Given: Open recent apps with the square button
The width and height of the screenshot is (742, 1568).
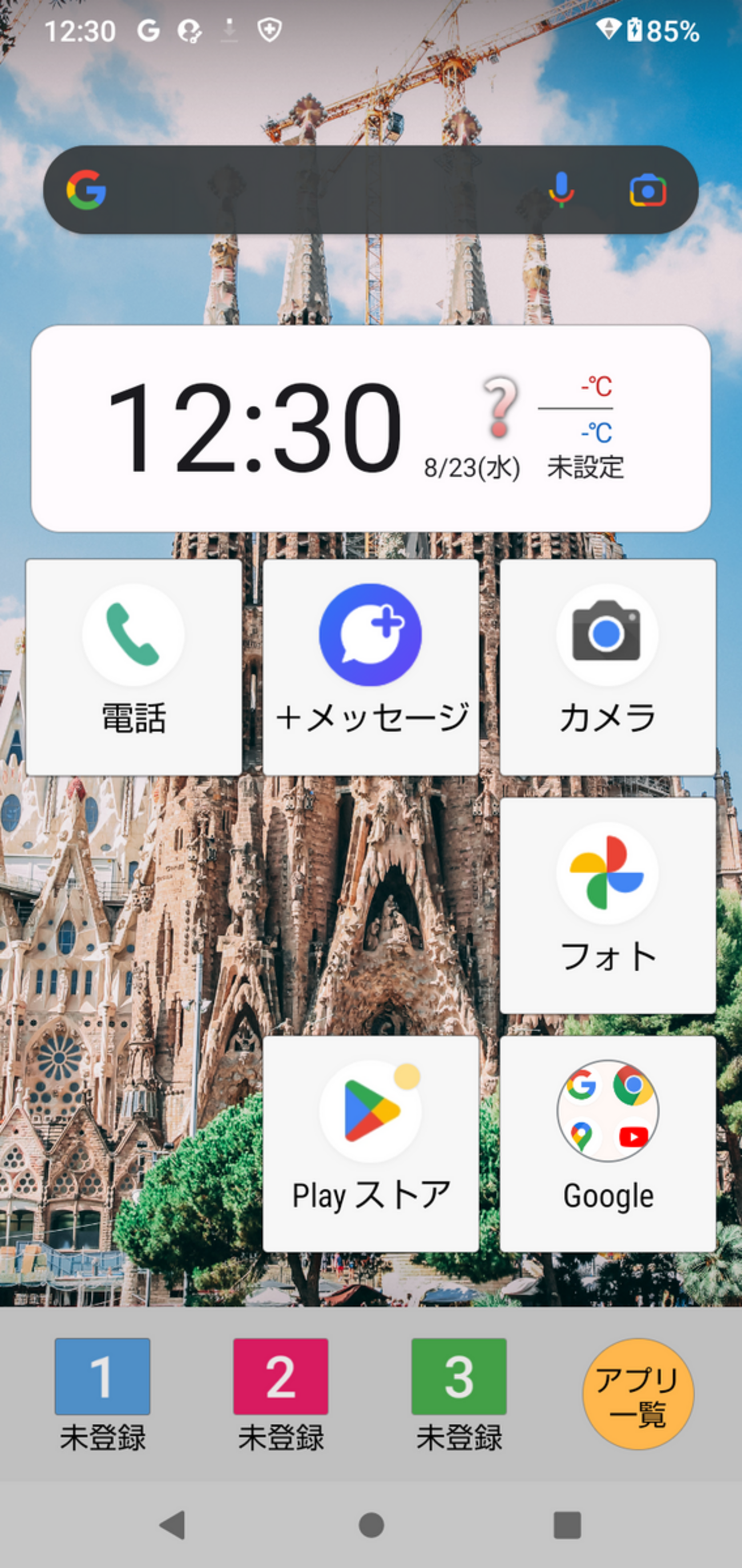Looking at the screenshot, I should coord(567,1525).
